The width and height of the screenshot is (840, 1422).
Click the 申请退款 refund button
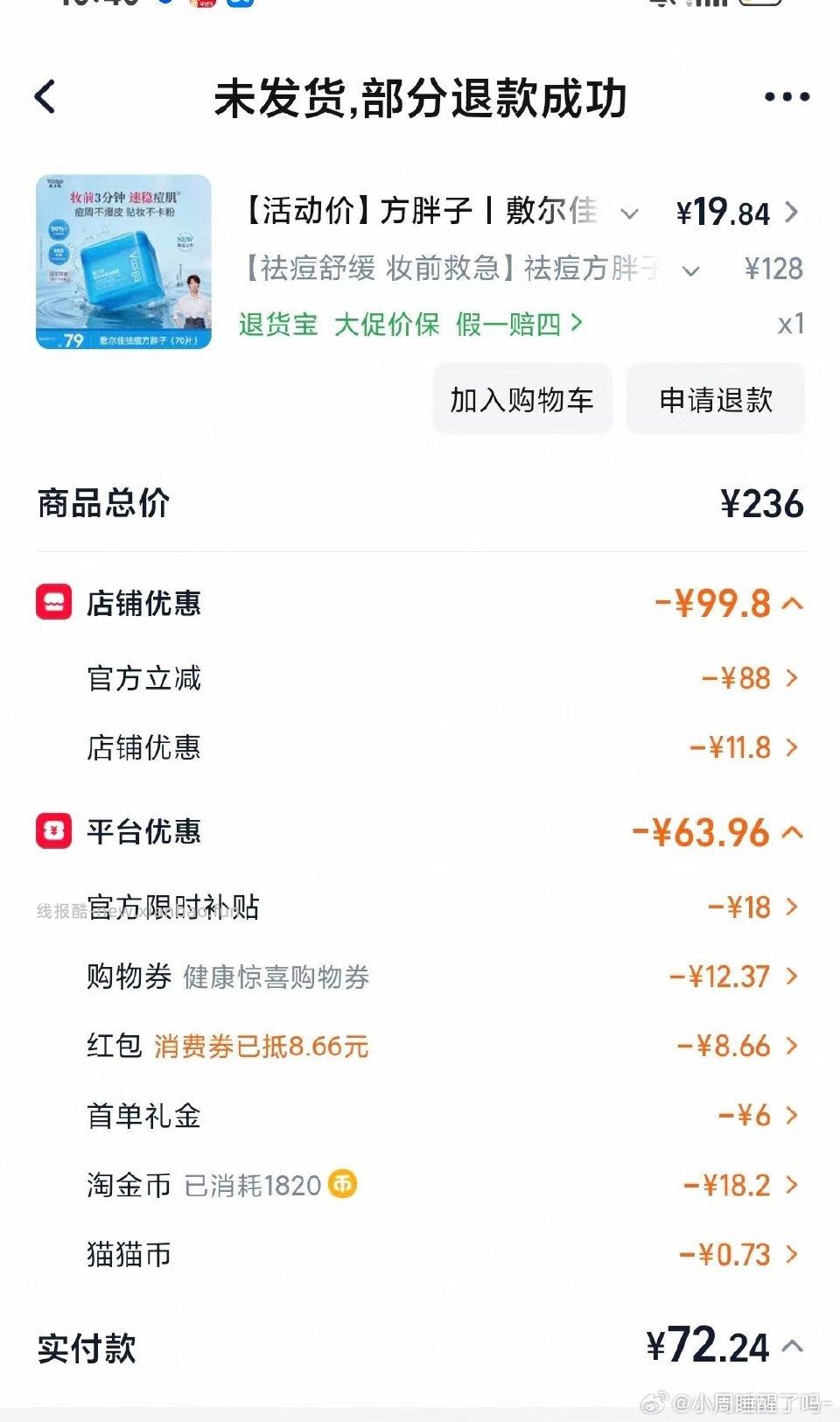click(x=716, y=399)
